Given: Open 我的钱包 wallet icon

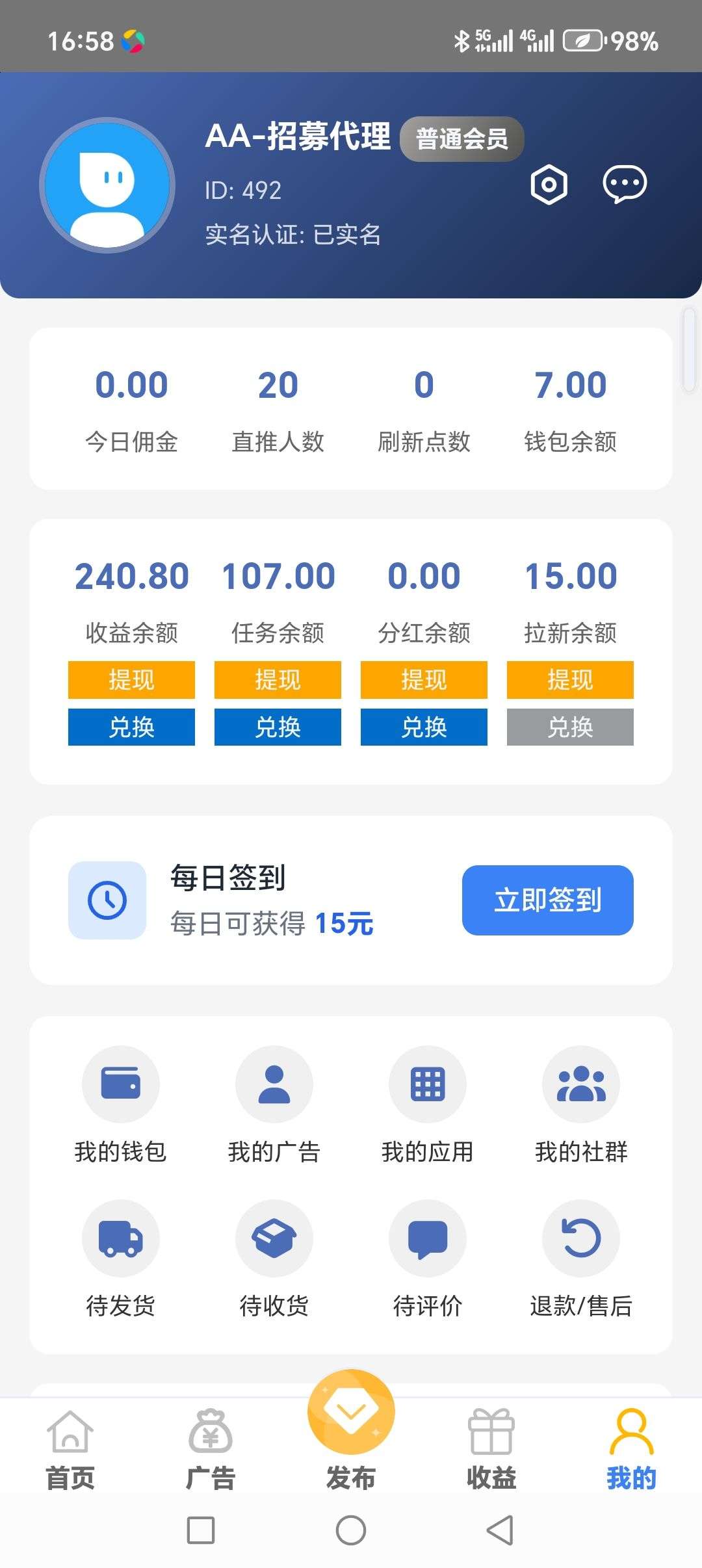Looking at the screenshot, I should (x=120, y=1084).
